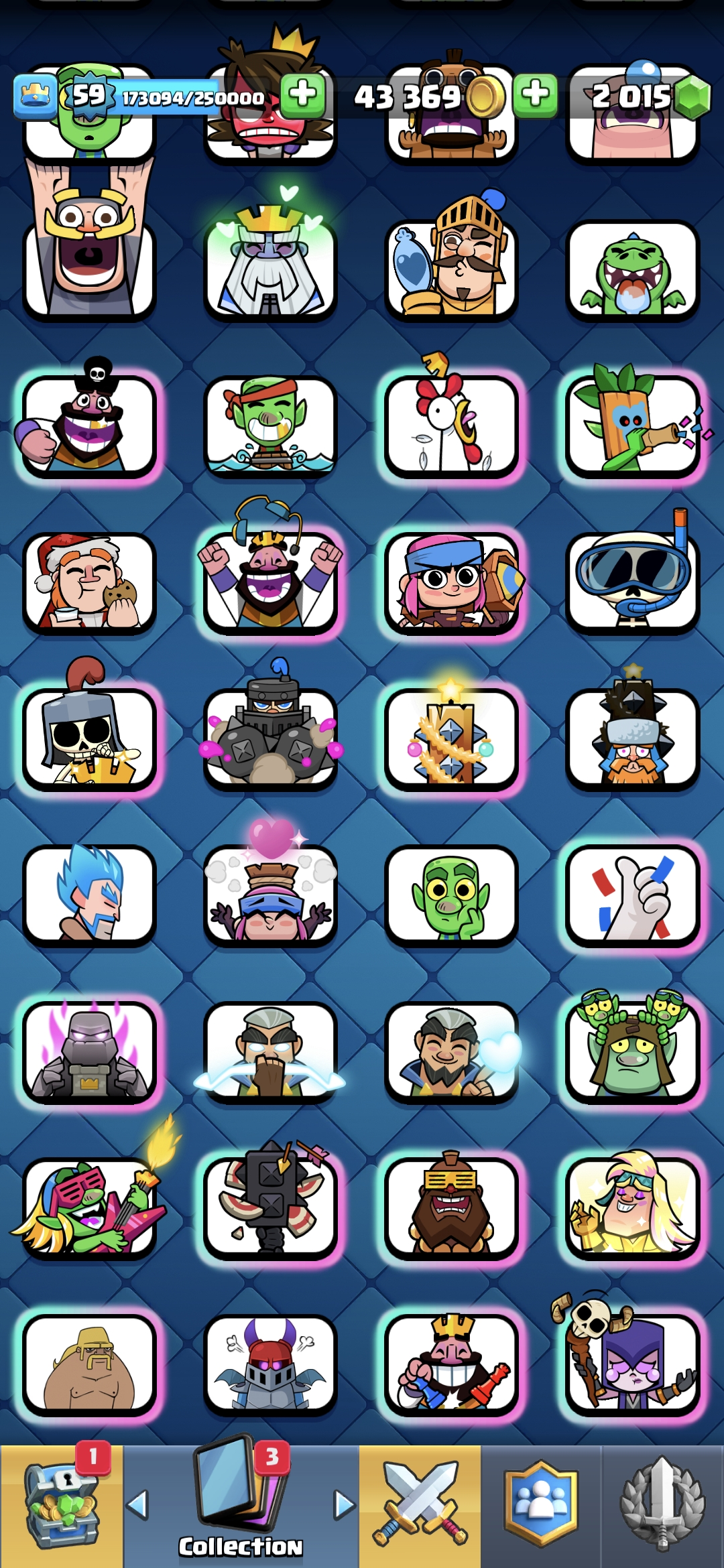This screenshot has width=724, height=1568.
Task: Open the gems shop via gem counter
Action: coord(644,96)
